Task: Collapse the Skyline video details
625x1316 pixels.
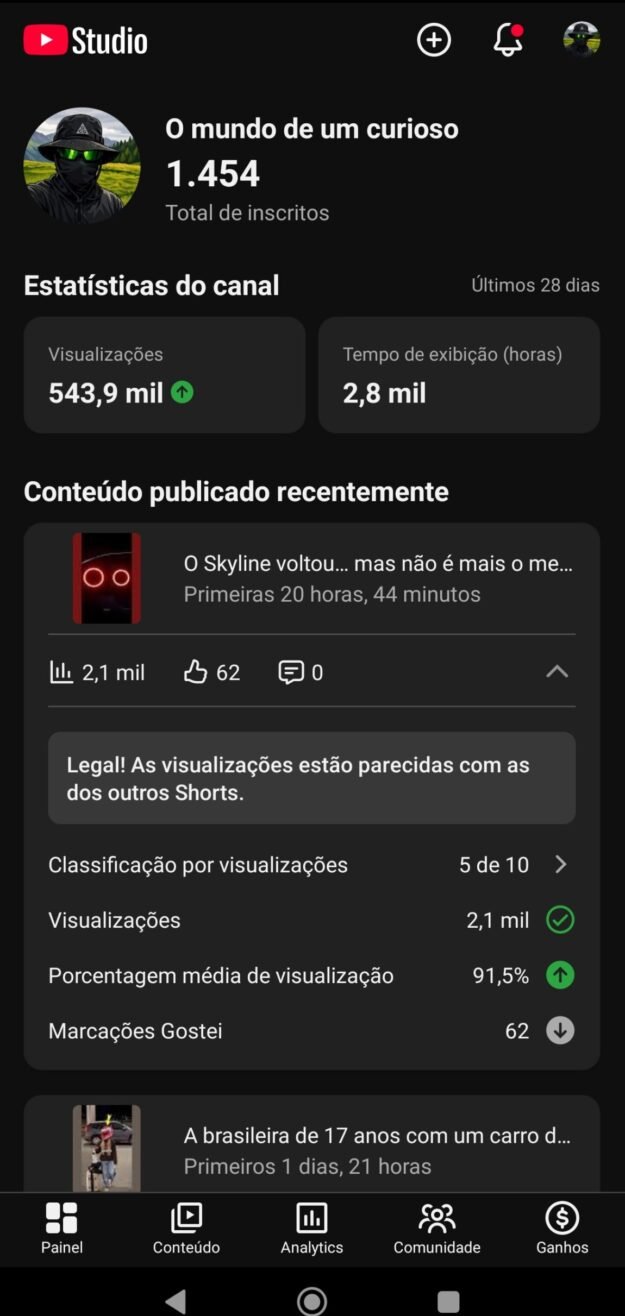Action: tap(557, 672)
